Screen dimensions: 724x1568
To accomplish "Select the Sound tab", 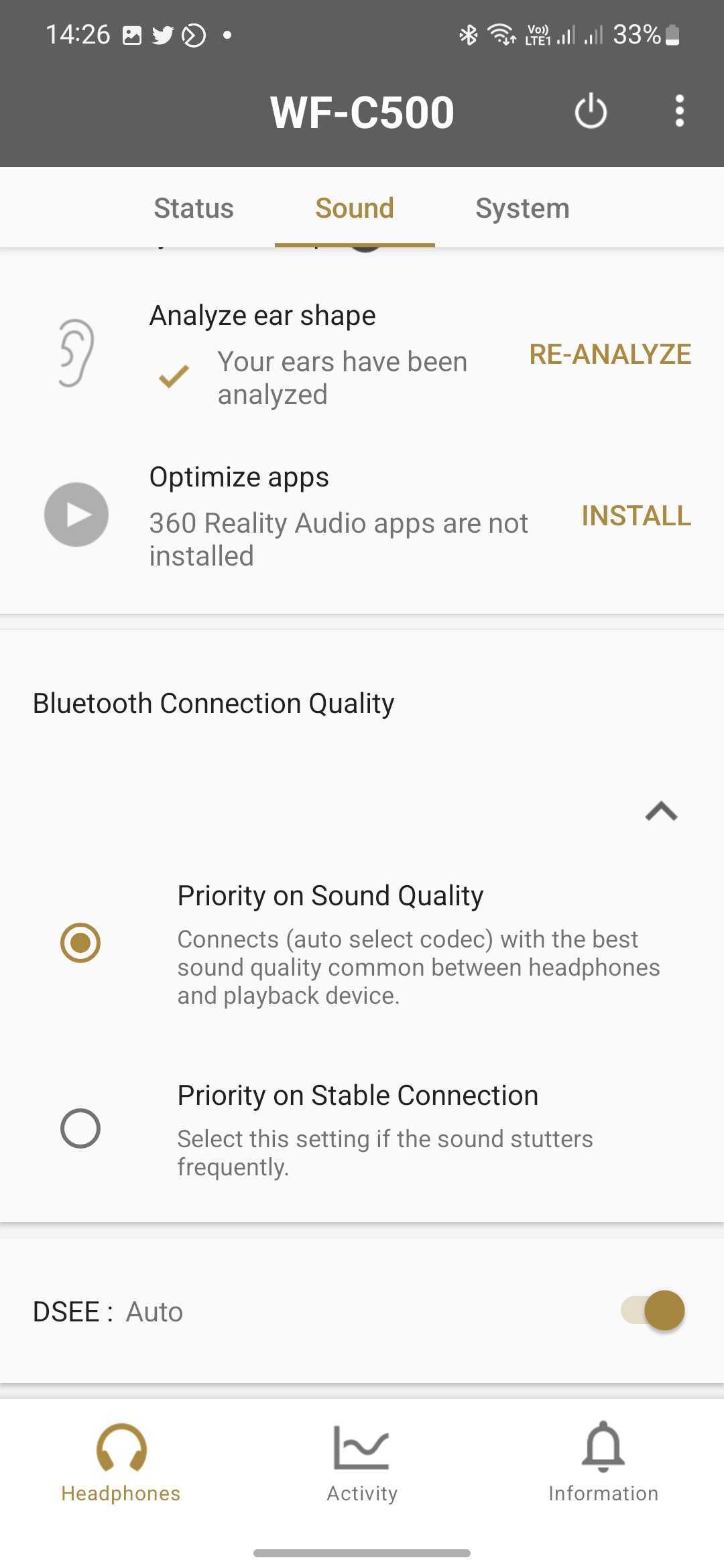I will click(355, 208).
